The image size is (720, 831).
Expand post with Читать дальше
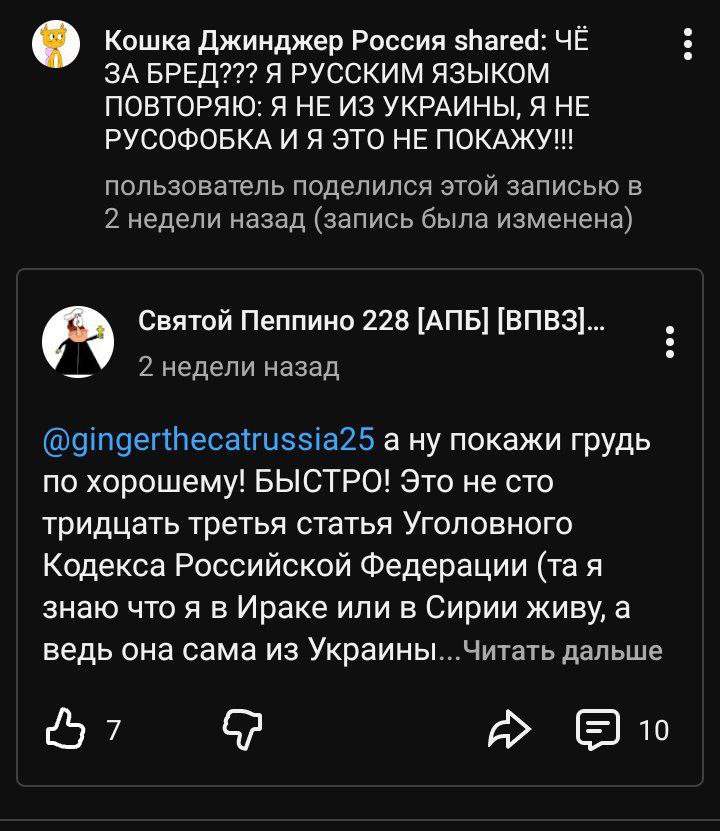(564, 651)
